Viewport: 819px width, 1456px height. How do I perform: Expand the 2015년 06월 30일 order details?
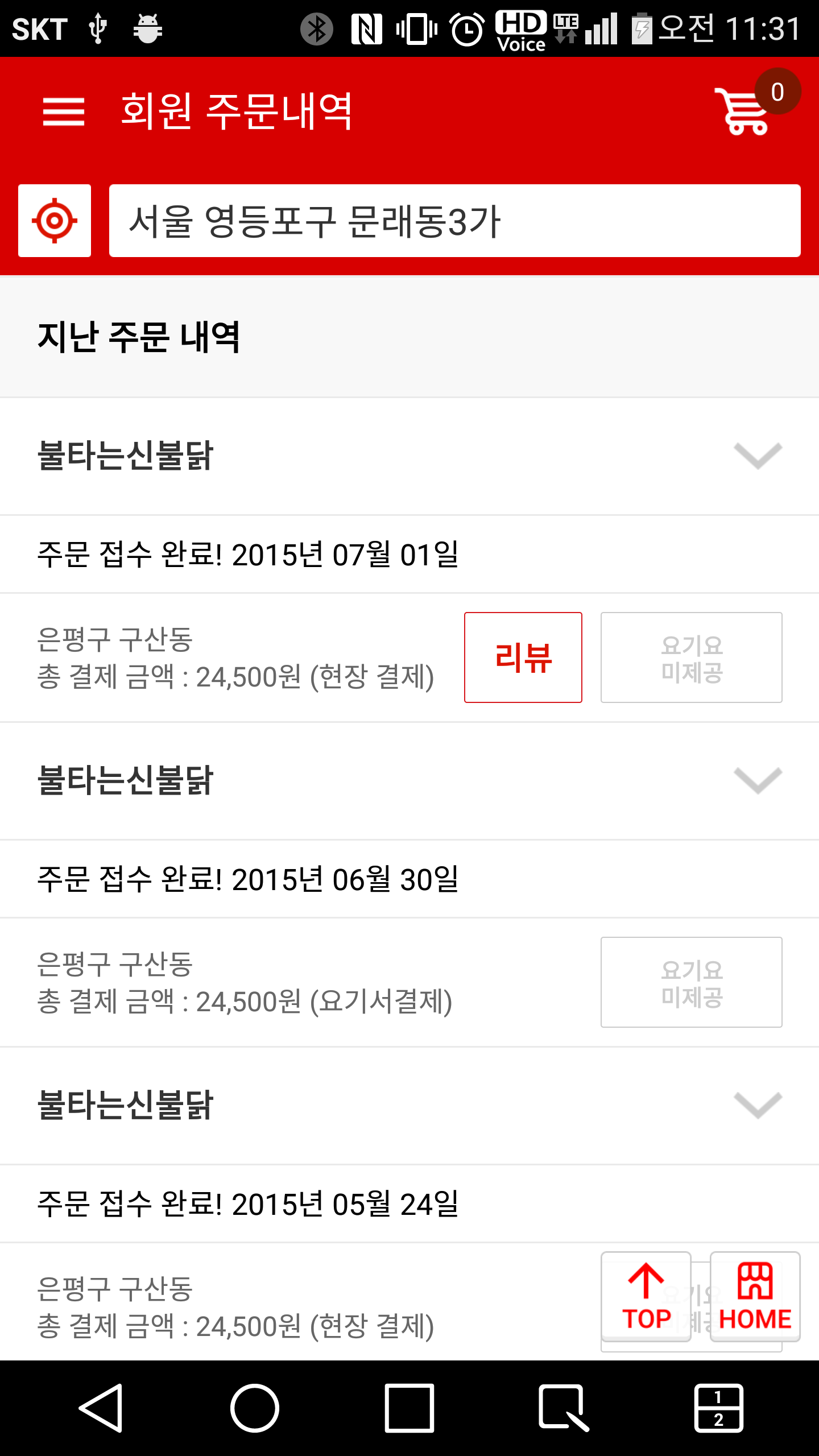(x=758, y=781)
